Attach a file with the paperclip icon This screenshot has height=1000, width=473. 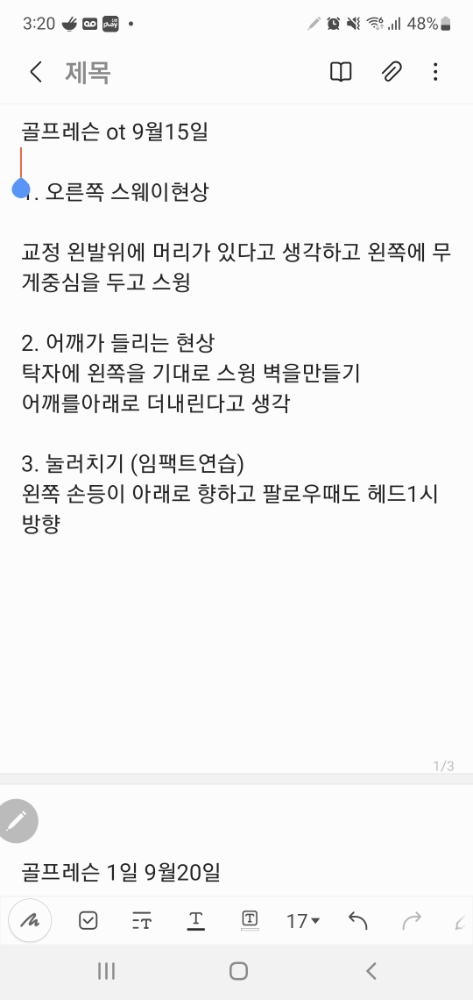coord(391,72)
